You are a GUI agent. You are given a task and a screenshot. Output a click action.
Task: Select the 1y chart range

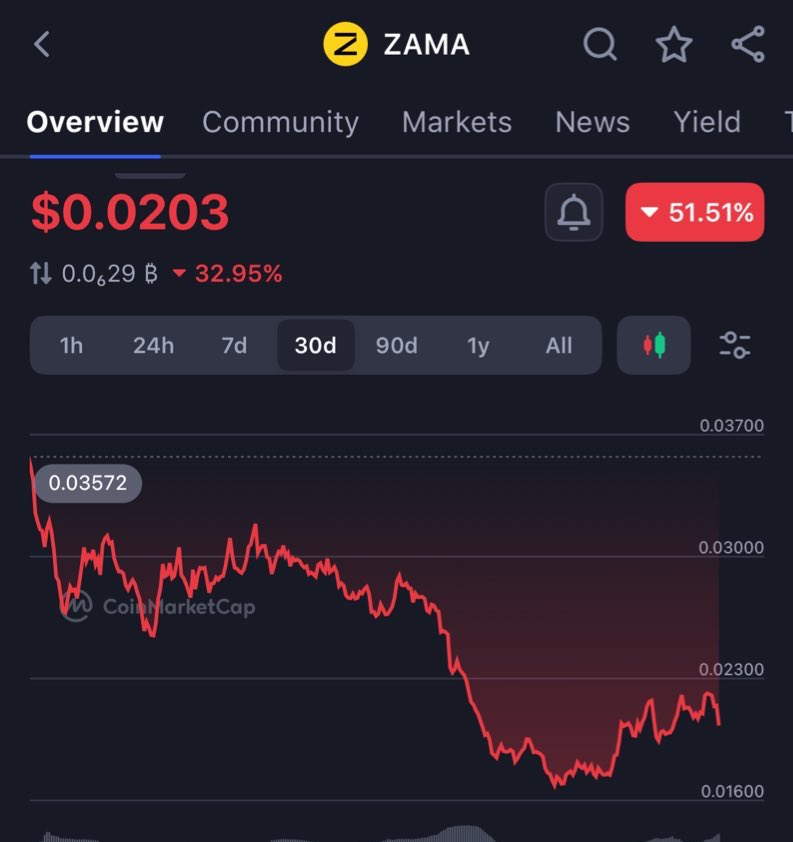click(x=478, y=345)
